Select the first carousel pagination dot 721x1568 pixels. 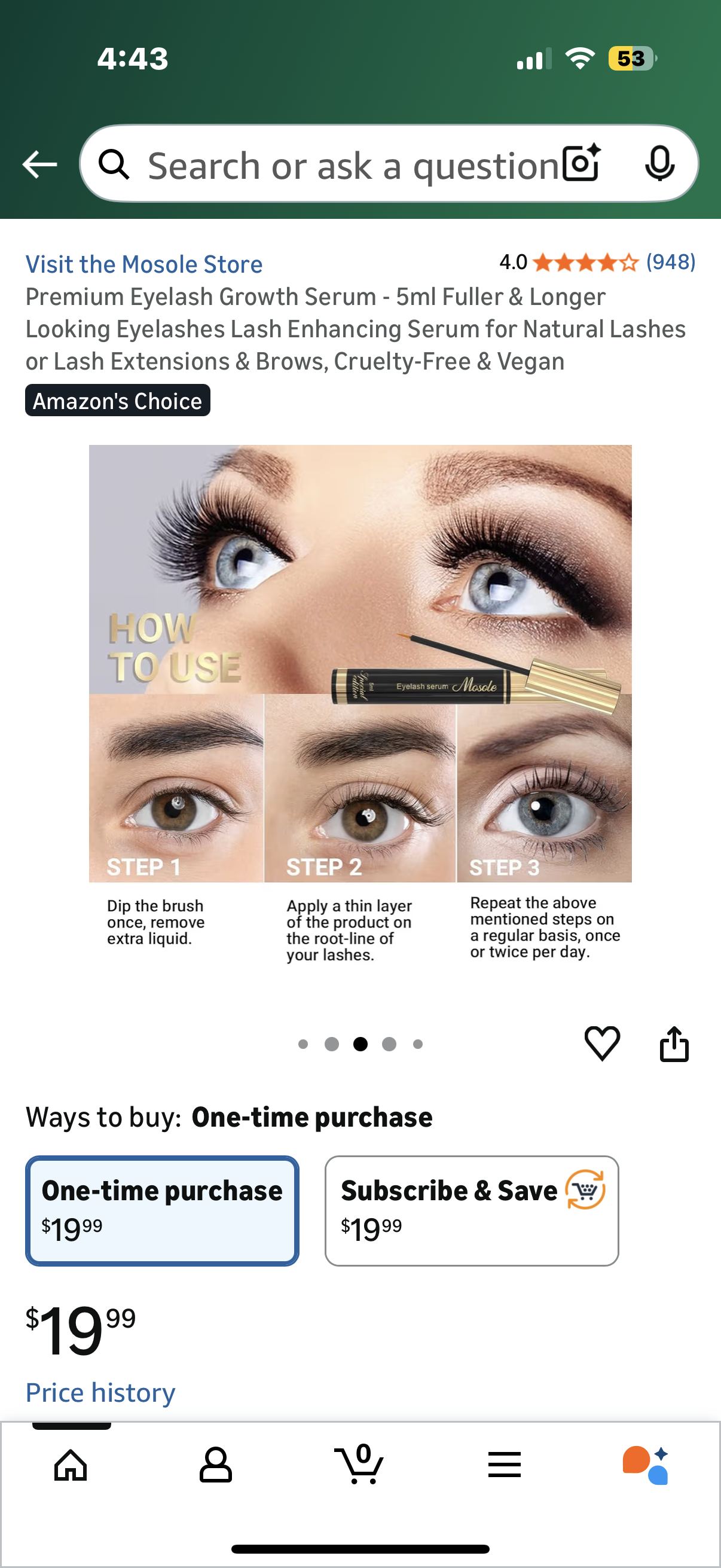tap(304, 1044)
